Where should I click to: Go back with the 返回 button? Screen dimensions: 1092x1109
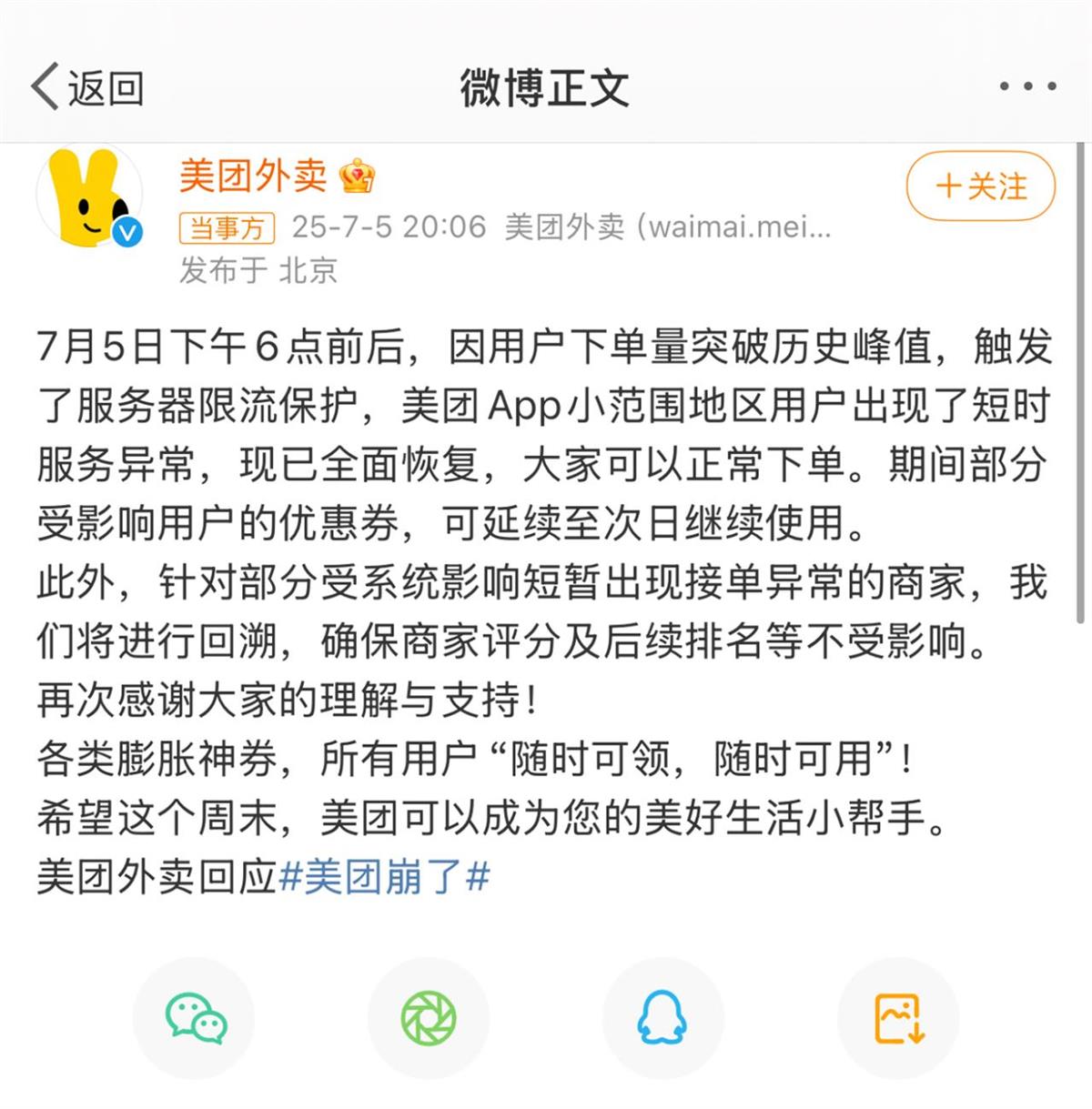87,88
